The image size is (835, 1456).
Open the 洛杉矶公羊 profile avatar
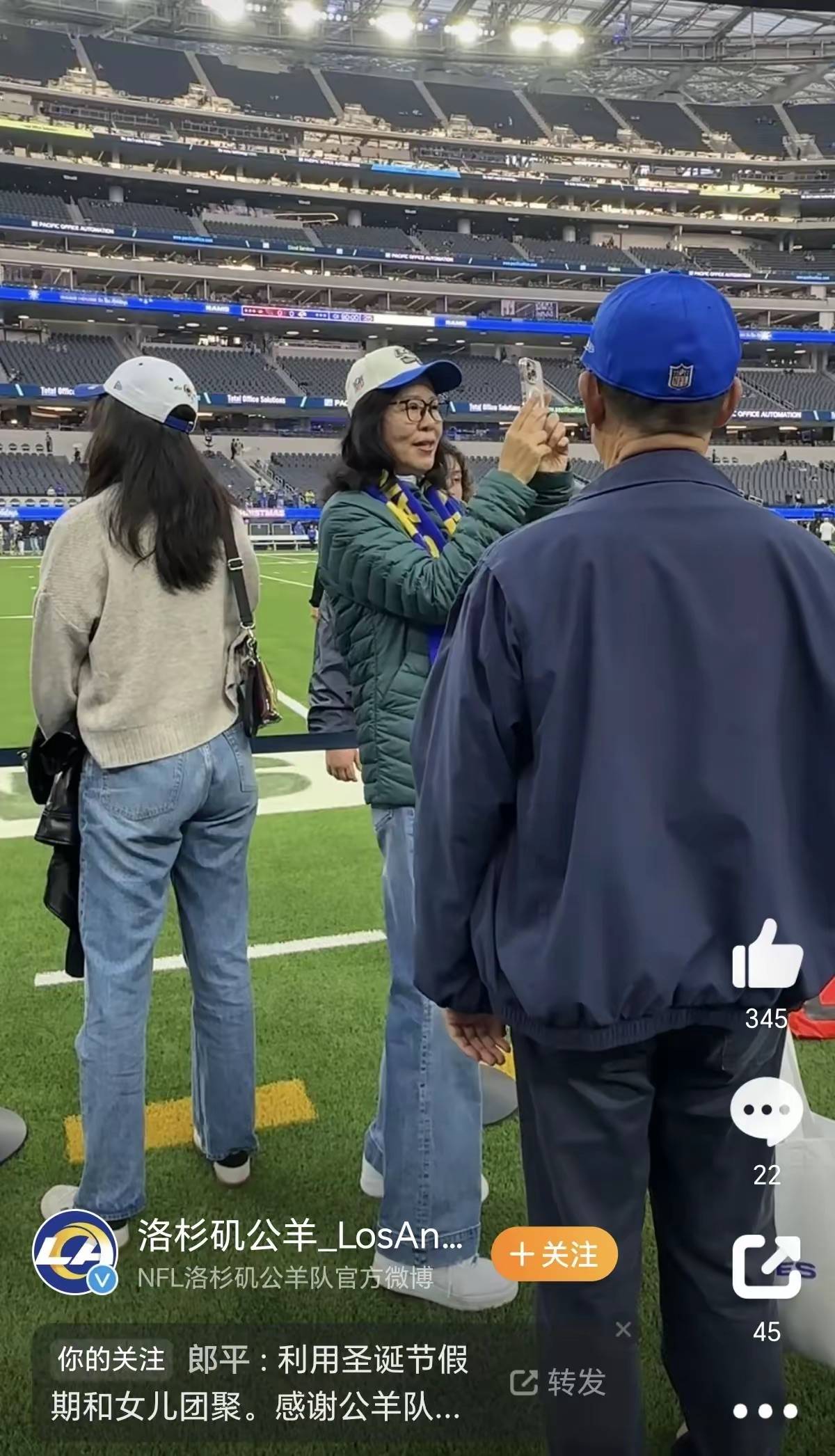click(x=74, y=1253)
